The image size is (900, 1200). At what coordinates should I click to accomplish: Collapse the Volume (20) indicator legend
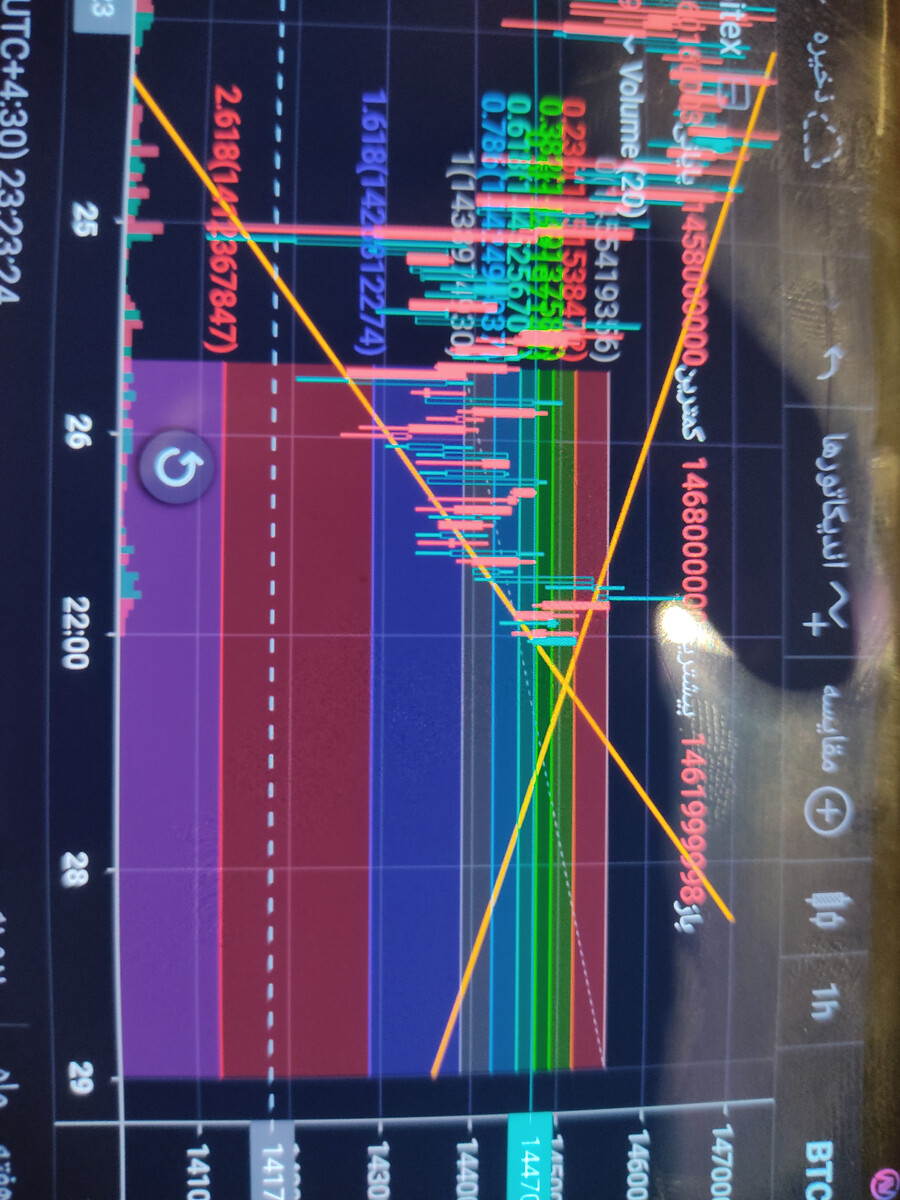click(x=628, y=44)
